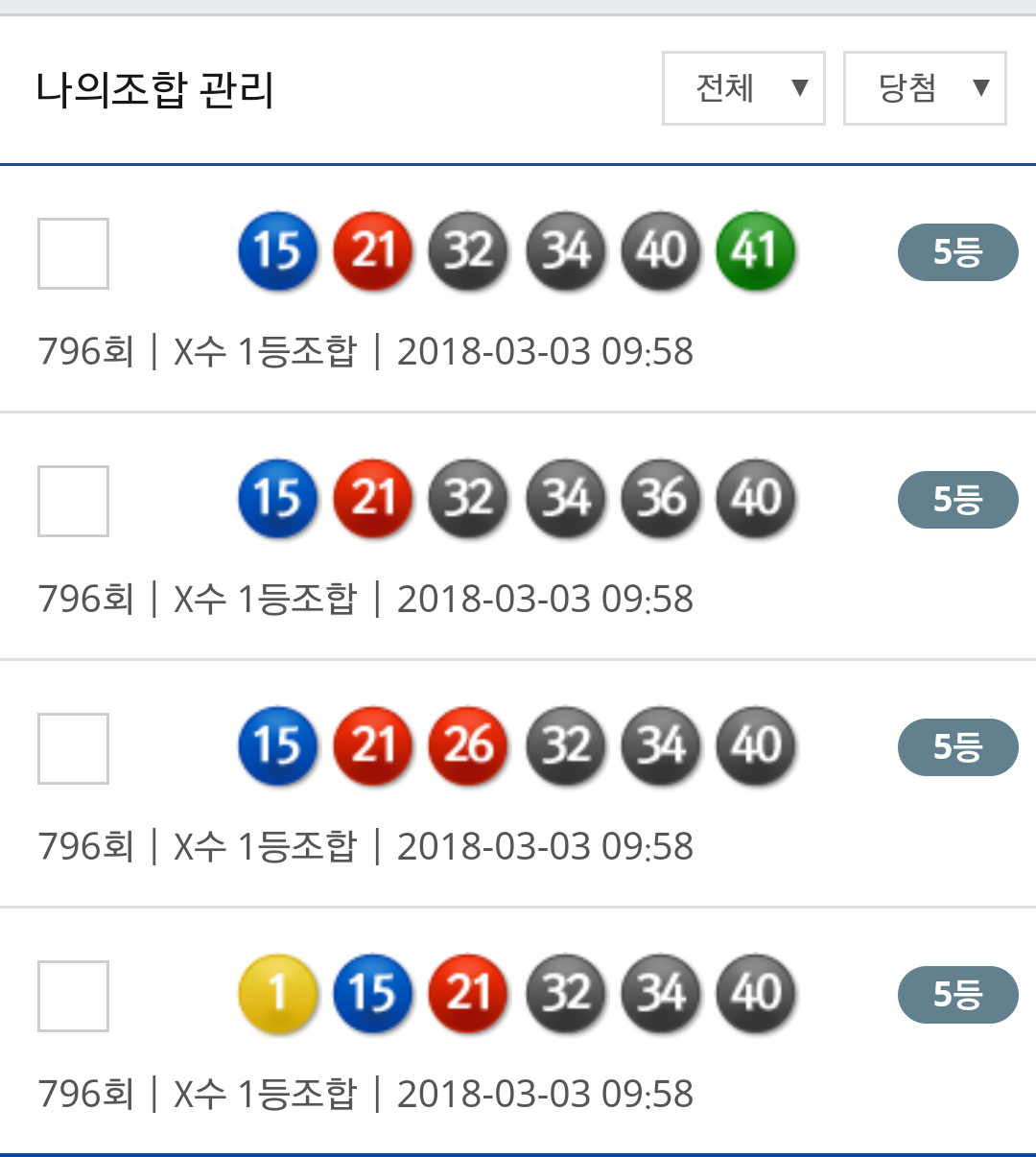Check the box for combination ending in 41
Image resolution: width=1036 pixels, height=1157 pixels.
pyautogui.click(x=73, y=253)
